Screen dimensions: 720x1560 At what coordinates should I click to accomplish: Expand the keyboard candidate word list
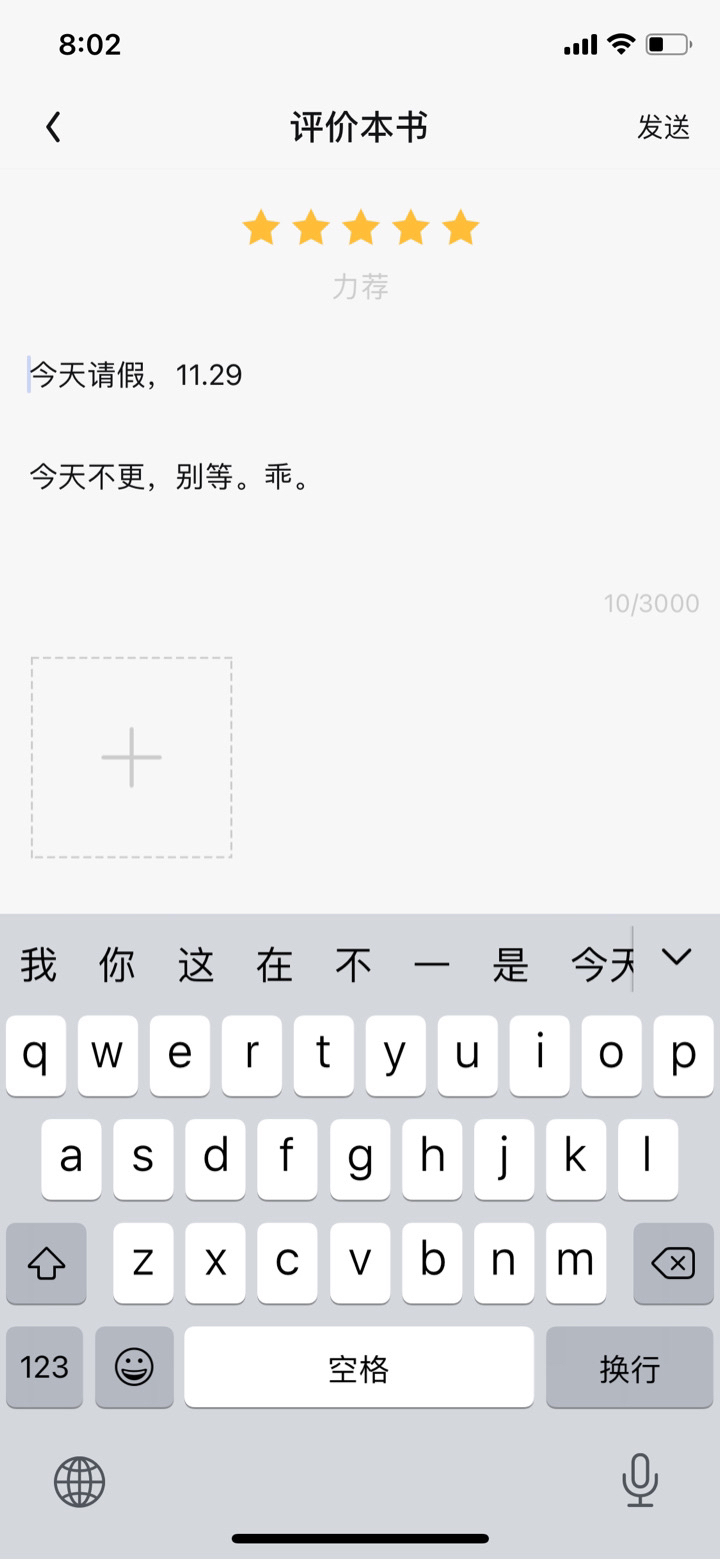click(x=677, y=958)
